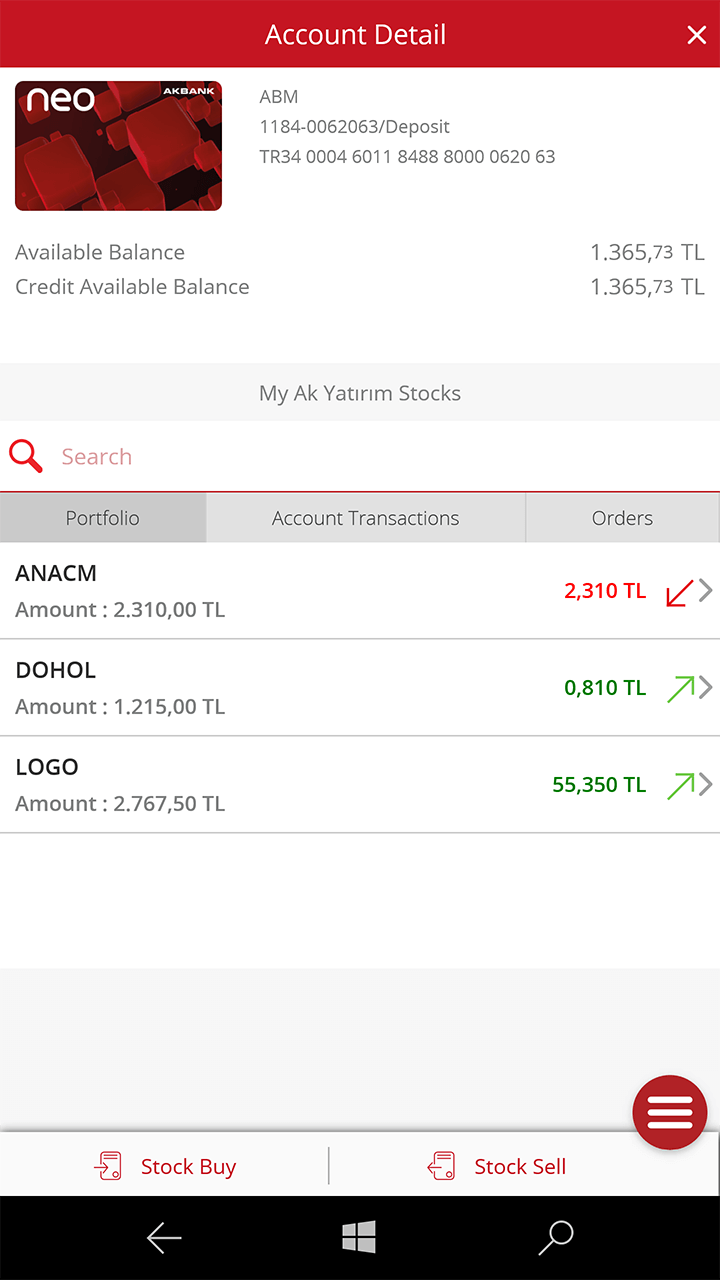Image resolution: width=720 pixels, height=1280 pixels.
Task: Open the red floating menu button
Action: 670,1112
